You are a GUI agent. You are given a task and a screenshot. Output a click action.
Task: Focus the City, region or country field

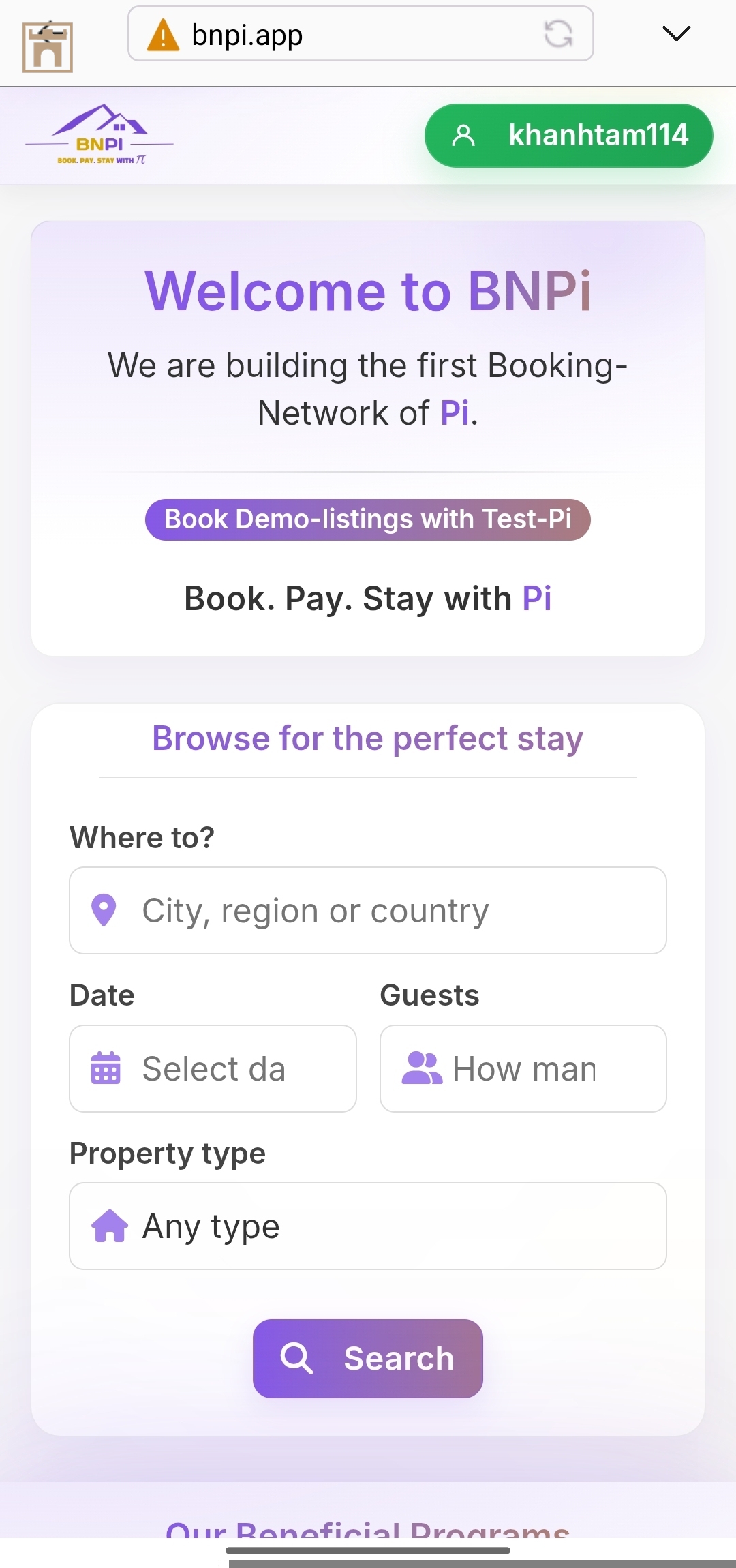click(x=368, y=911)
